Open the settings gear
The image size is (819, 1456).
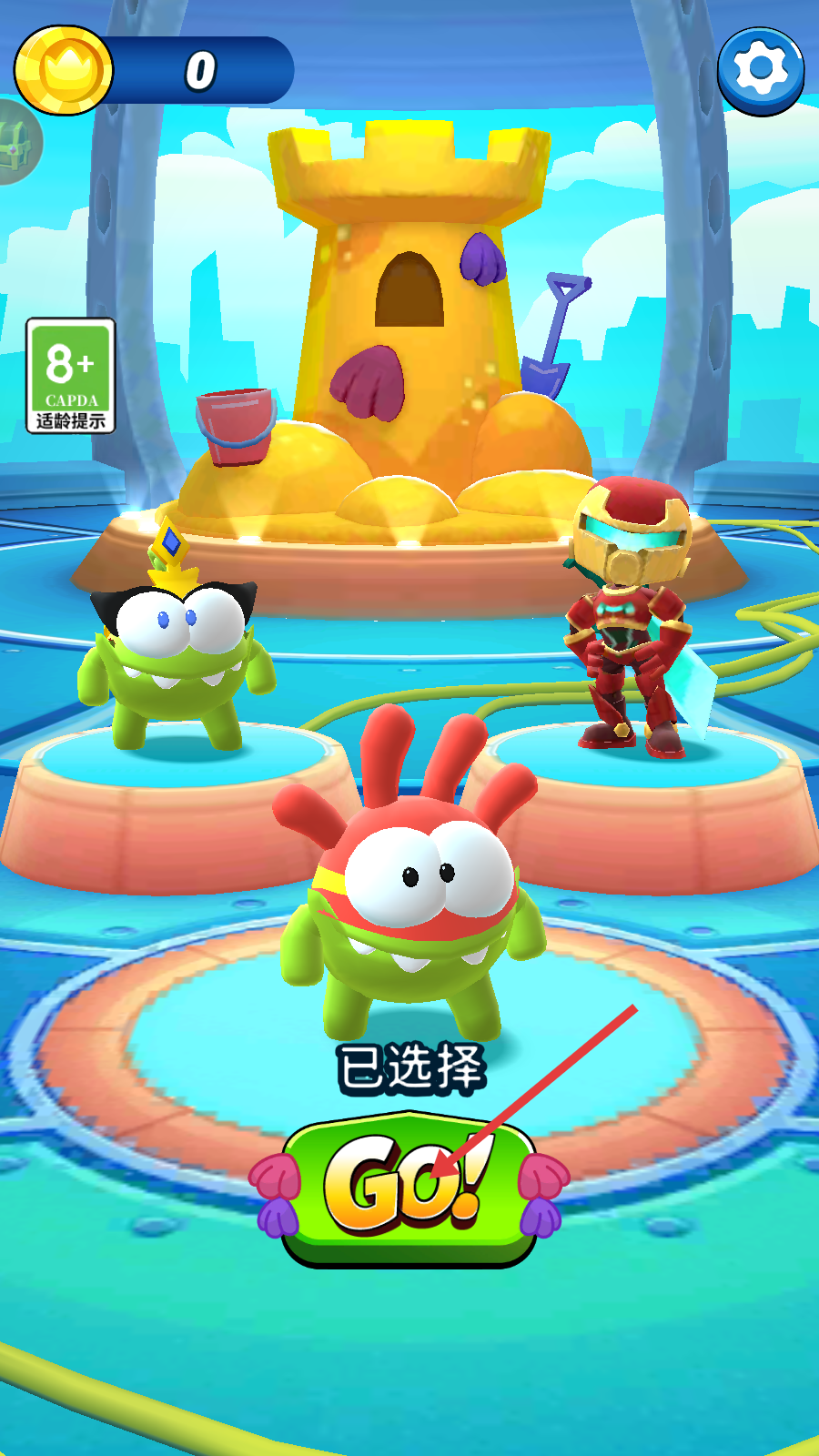tap(761, 70)
